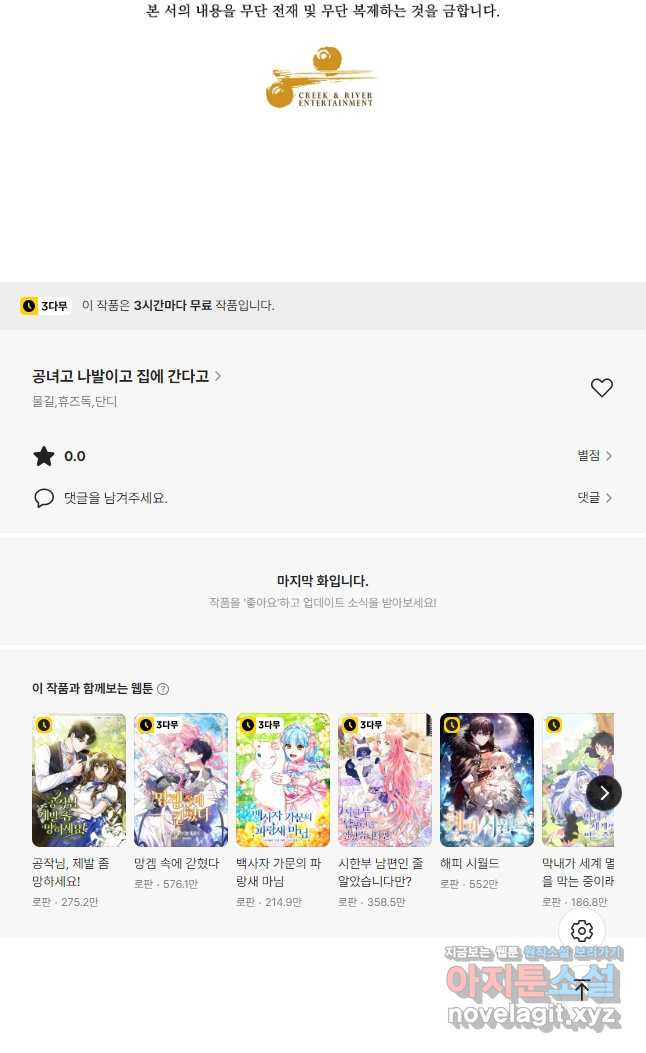Open the webtoon 망겜 속에 갇혔다
The height and width of the screenshot is (1053, 646).
[x=181, y=780]
